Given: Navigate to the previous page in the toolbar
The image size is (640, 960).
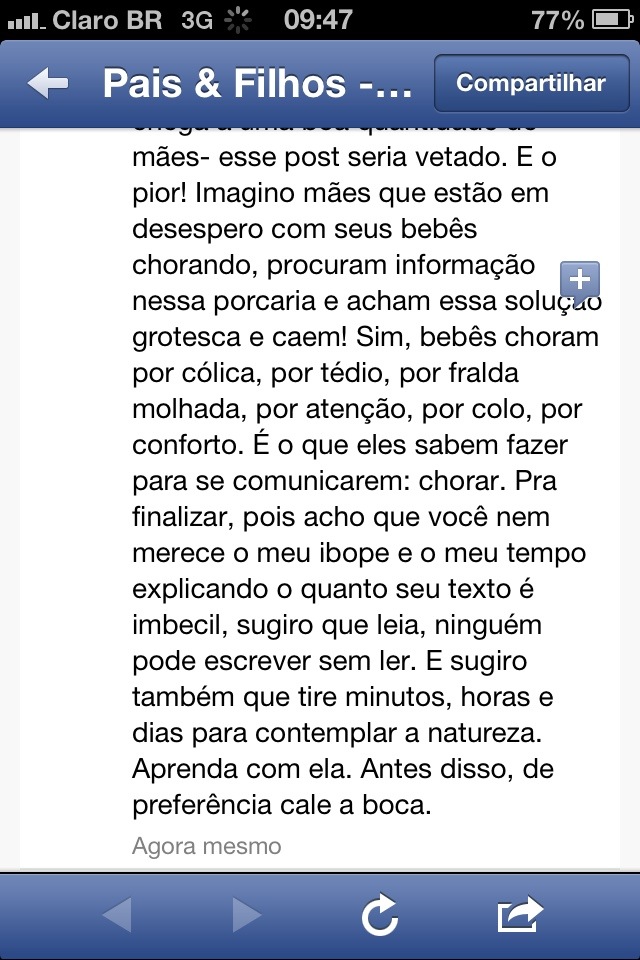Looking at the screenshot, I should 116,914.
